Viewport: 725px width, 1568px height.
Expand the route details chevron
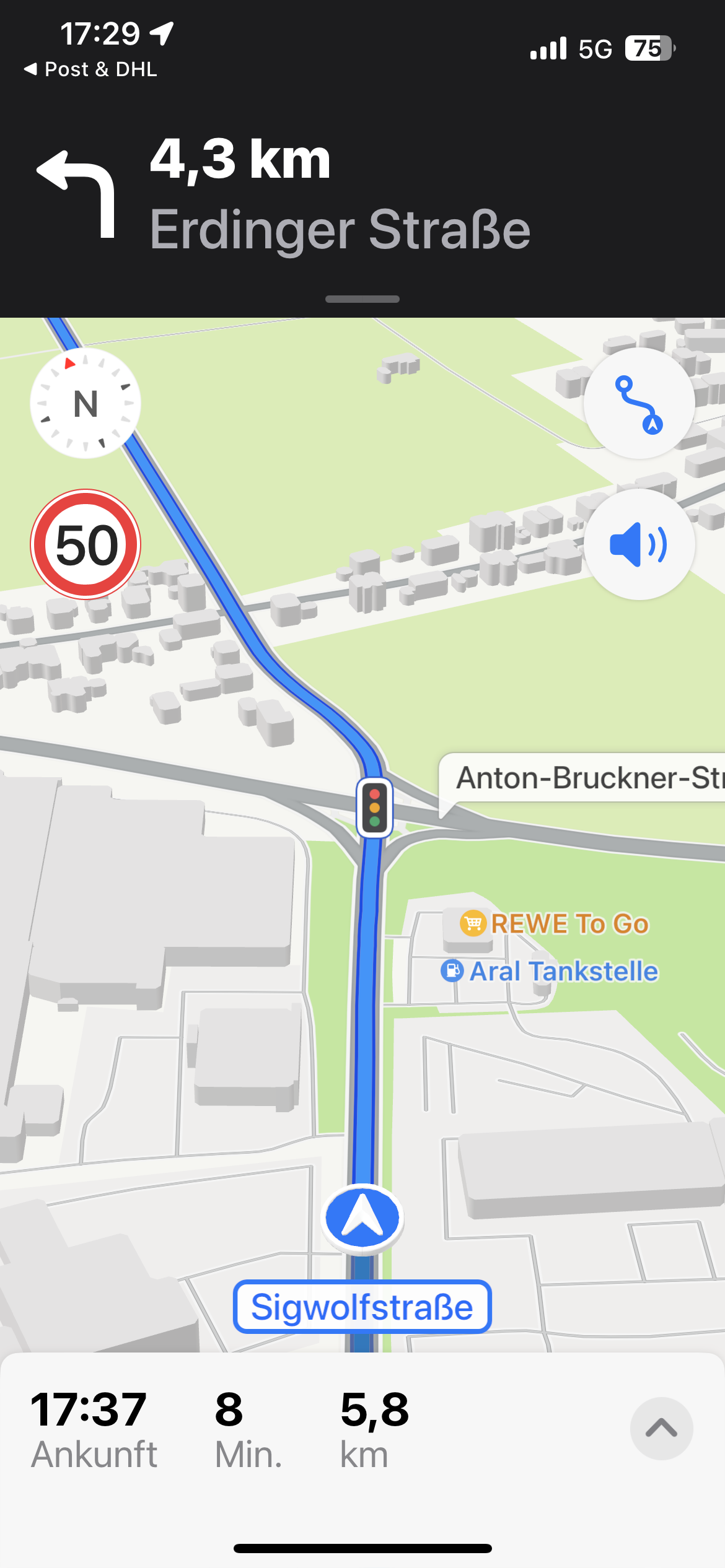(661, 1428)
